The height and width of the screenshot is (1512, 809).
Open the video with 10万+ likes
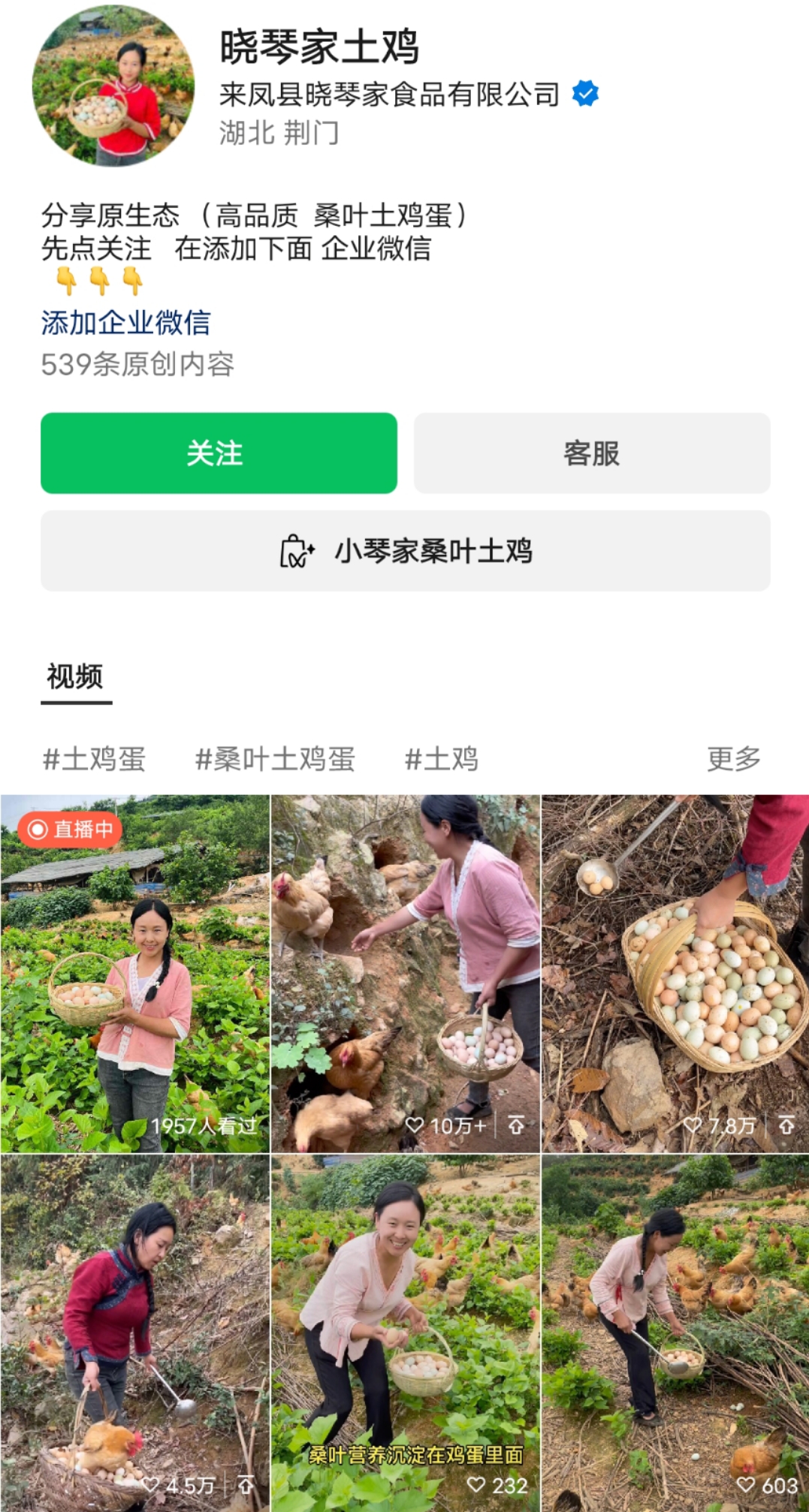(406, 974)
